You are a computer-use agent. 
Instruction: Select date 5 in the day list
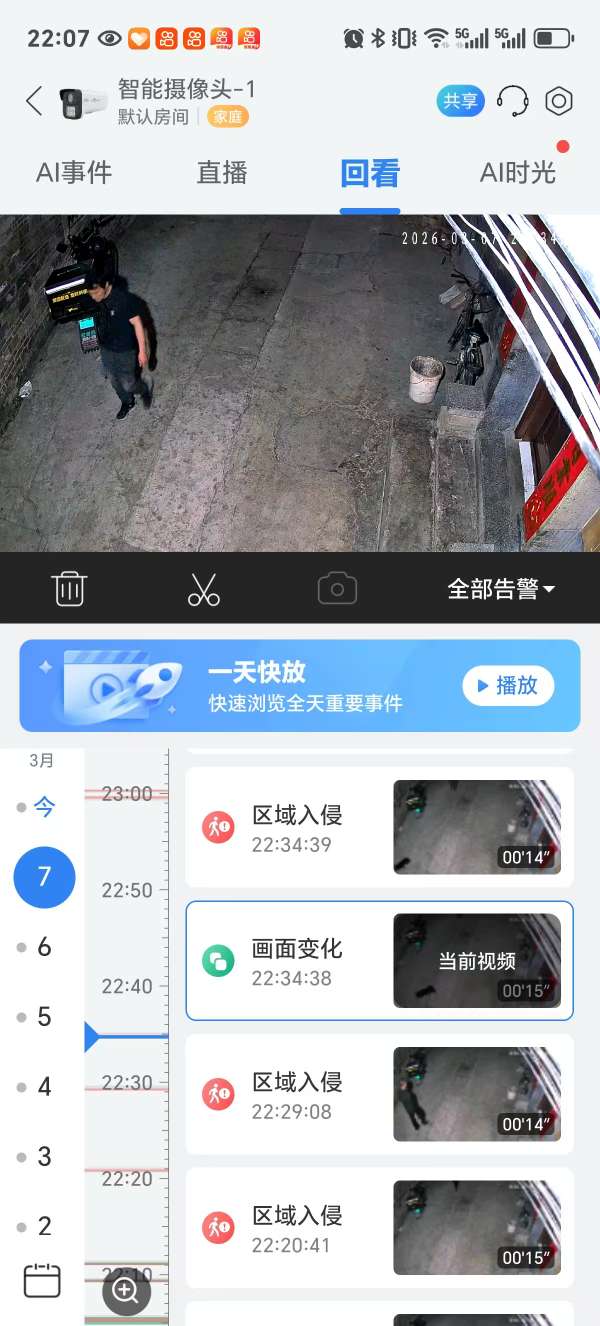(x=44, y=1017)
